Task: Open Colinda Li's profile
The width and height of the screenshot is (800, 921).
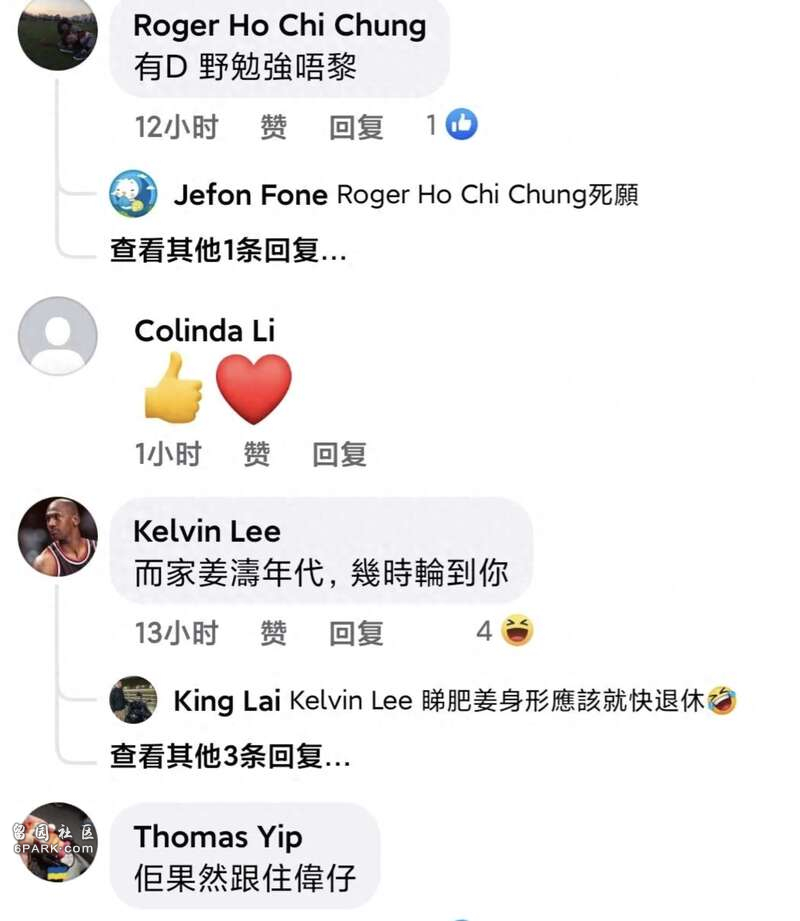Action: tap(204, 331)
